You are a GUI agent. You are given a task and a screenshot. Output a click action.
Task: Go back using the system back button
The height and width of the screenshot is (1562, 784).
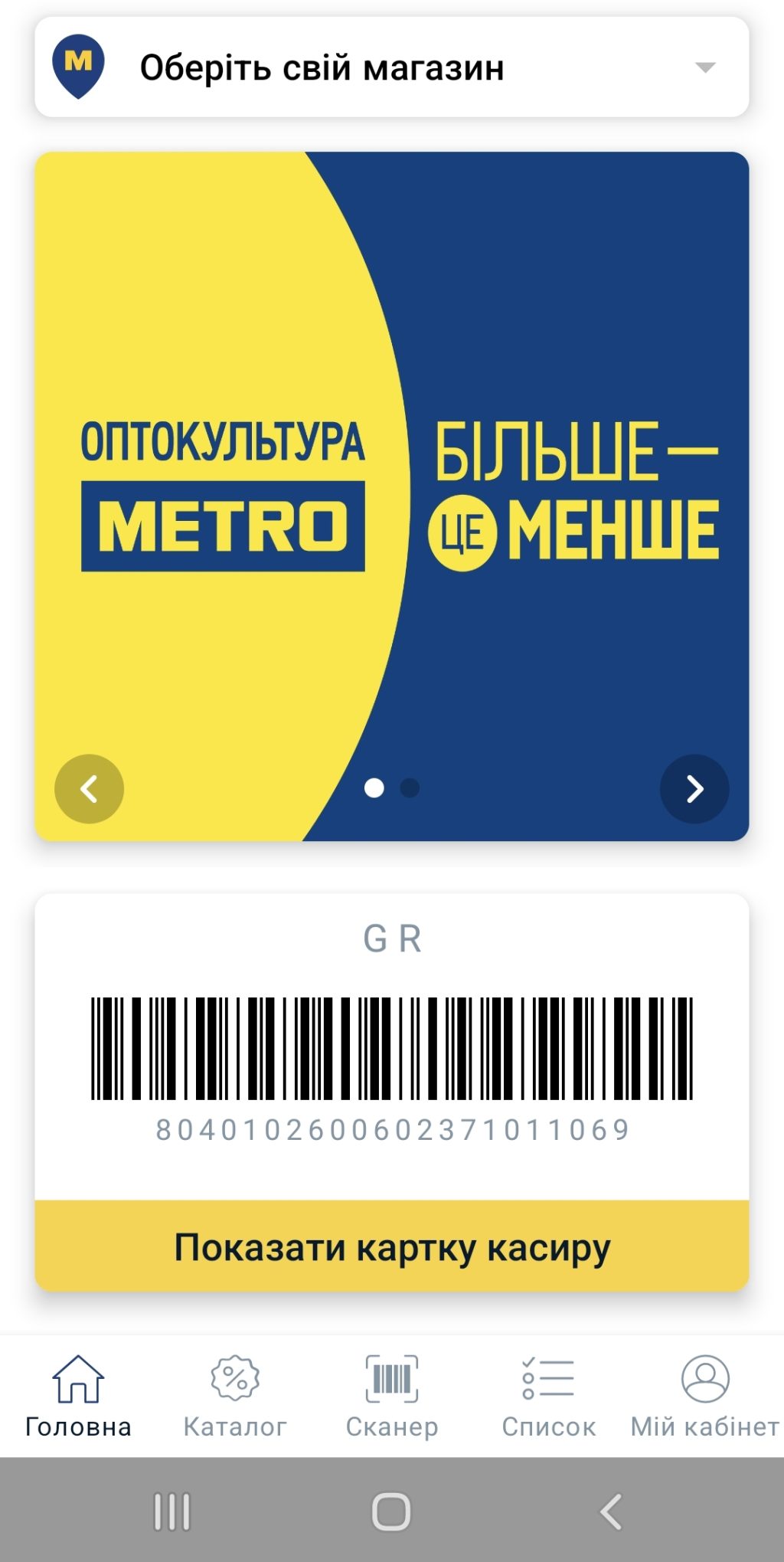(610, 1512)
